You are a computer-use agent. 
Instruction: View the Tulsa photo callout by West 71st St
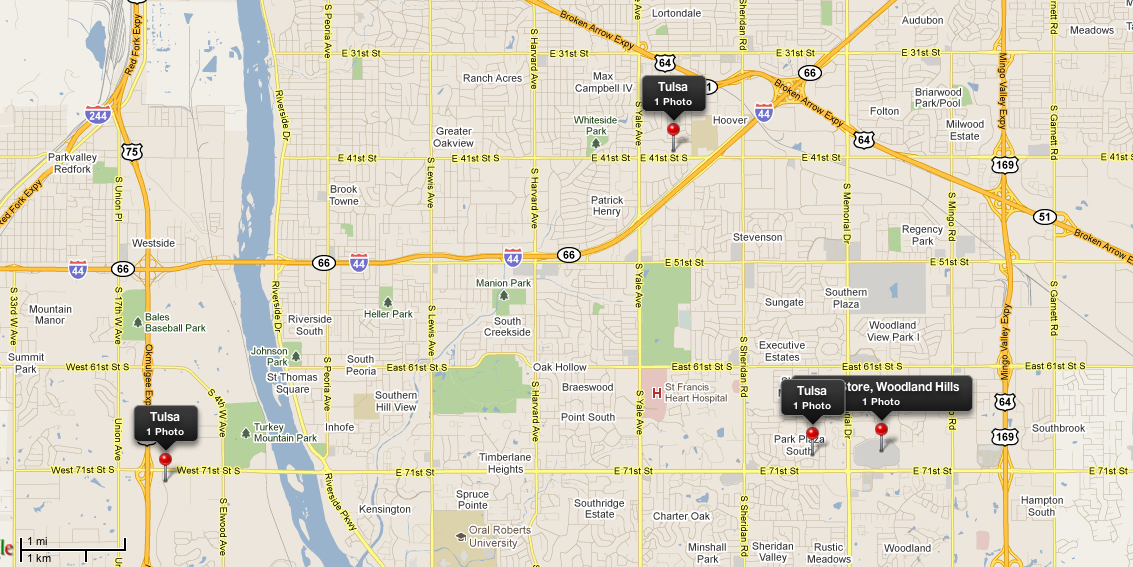pyautogui.click(x=165, y=423)
